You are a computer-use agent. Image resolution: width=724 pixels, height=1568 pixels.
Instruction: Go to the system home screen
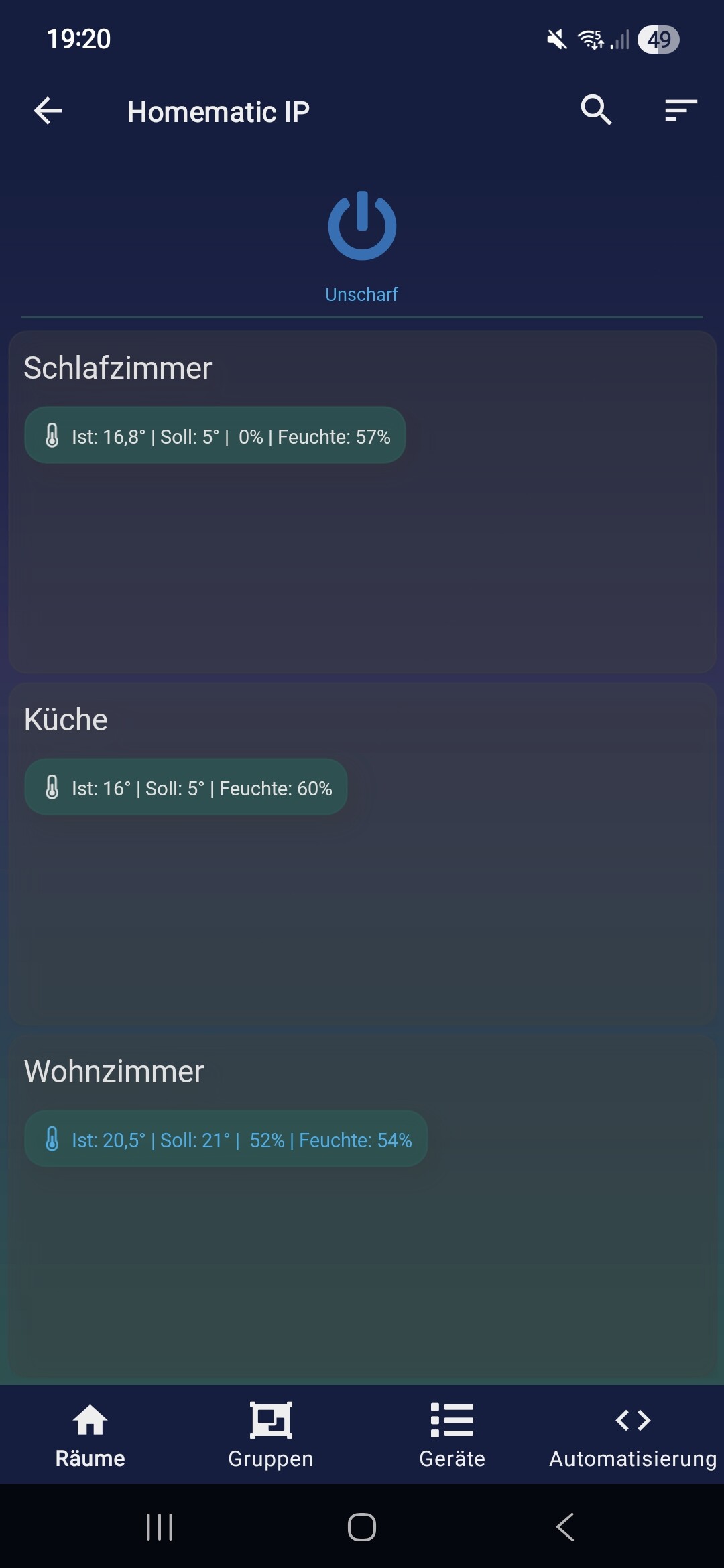point(362,1528)
